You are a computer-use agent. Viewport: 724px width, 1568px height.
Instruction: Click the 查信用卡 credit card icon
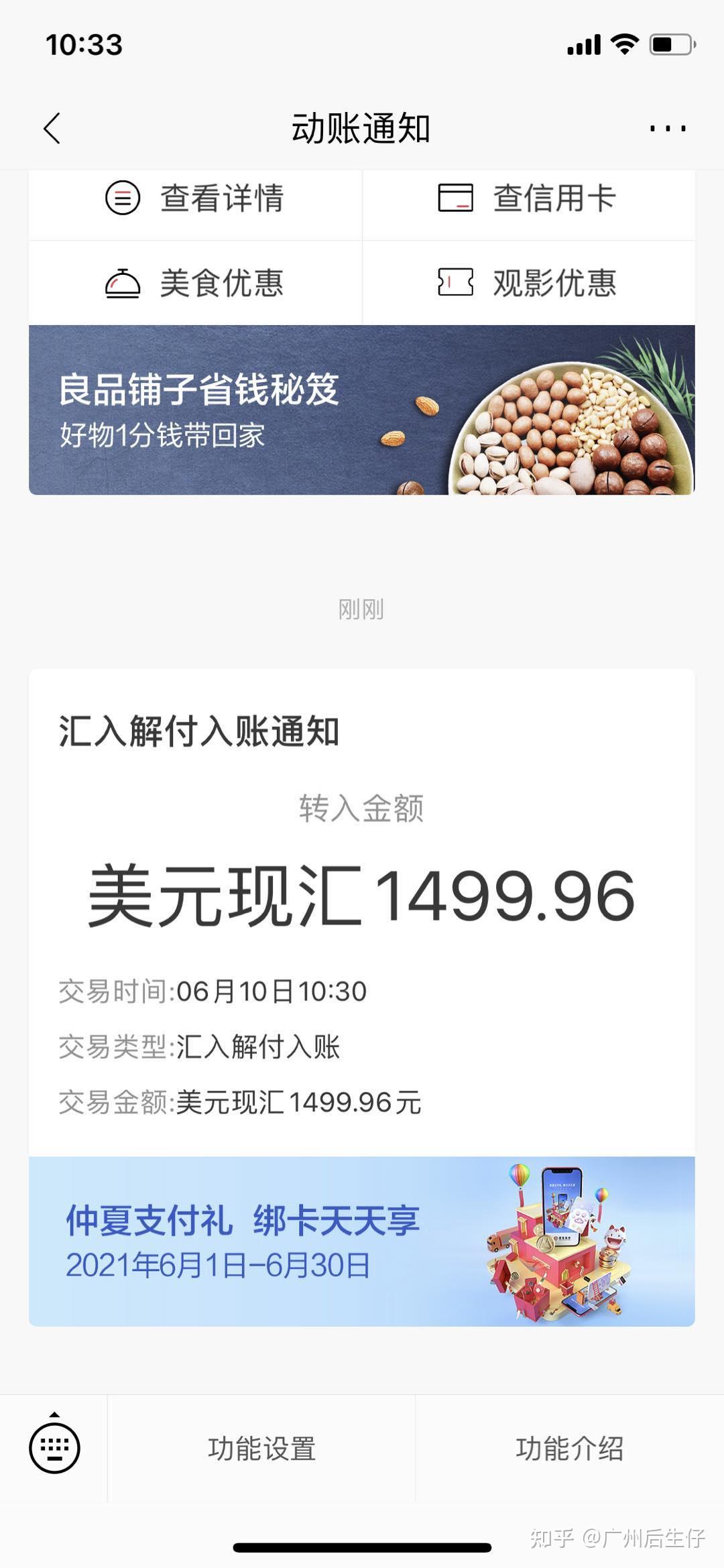(x=456, y=198)
